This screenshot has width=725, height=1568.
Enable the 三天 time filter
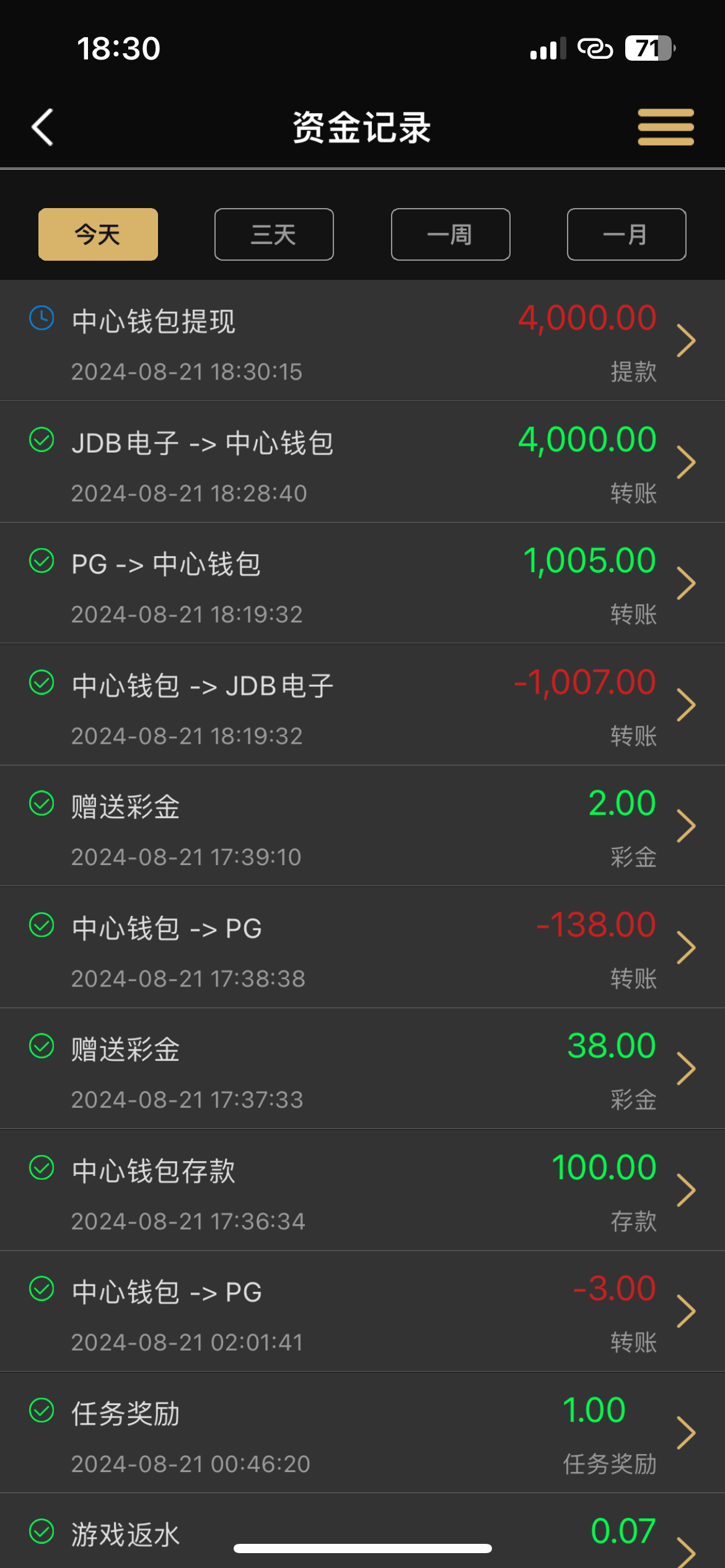click(274, 234)
